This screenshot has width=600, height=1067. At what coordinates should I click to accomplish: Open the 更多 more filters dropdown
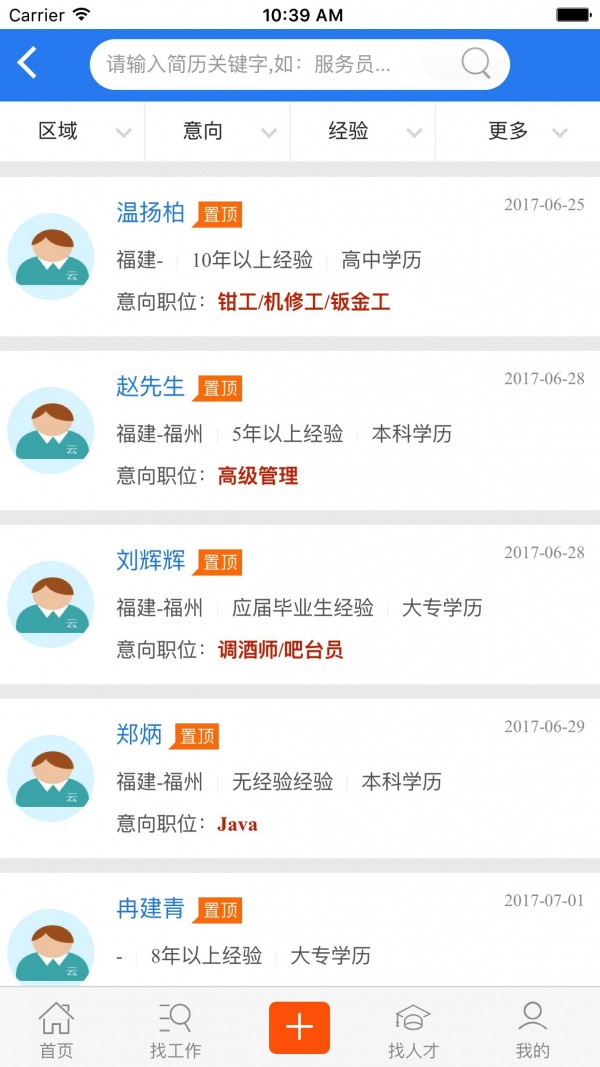pos(518,131)
